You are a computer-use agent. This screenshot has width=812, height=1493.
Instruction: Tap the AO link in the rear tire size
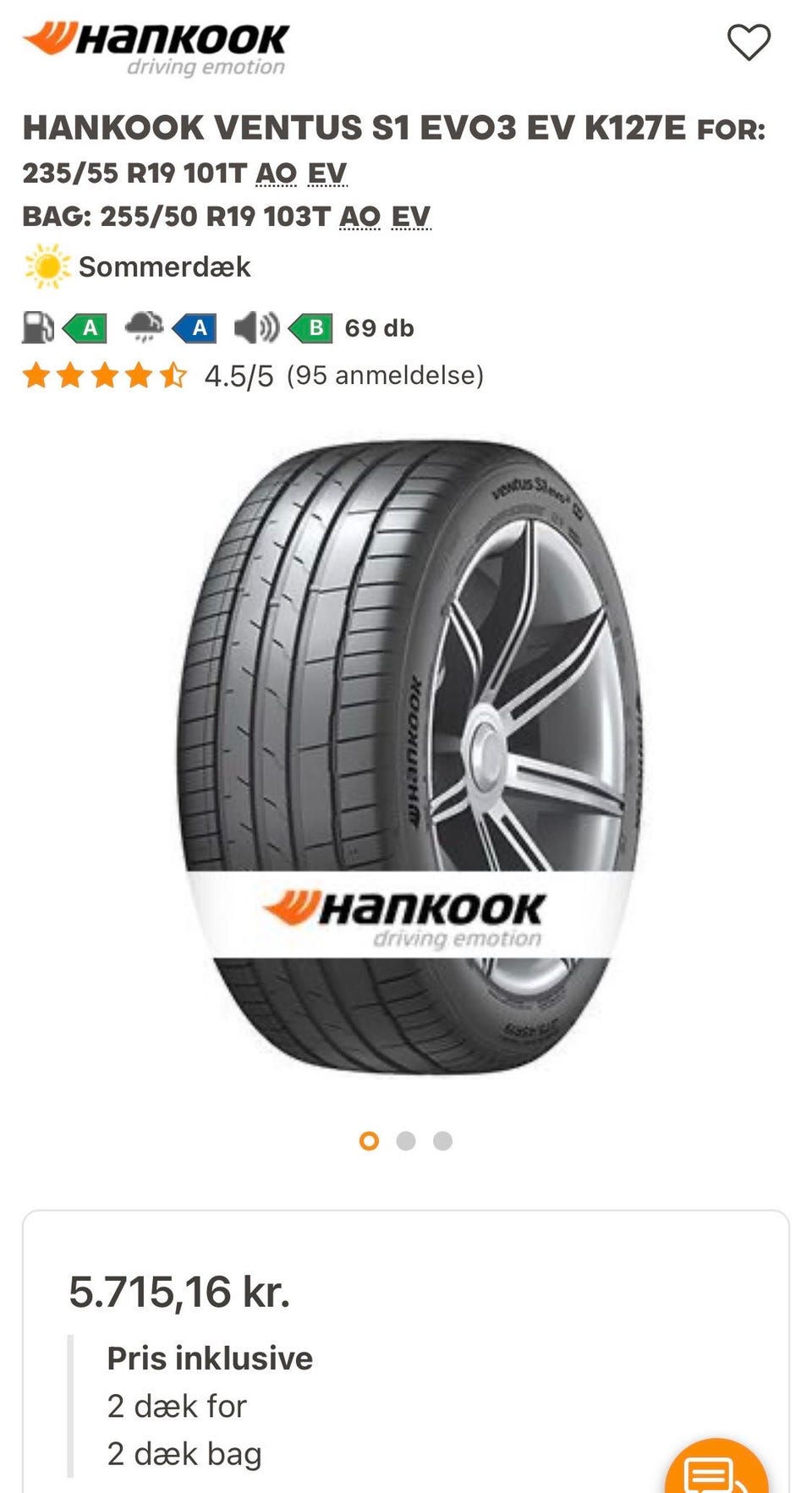(359, 217)
